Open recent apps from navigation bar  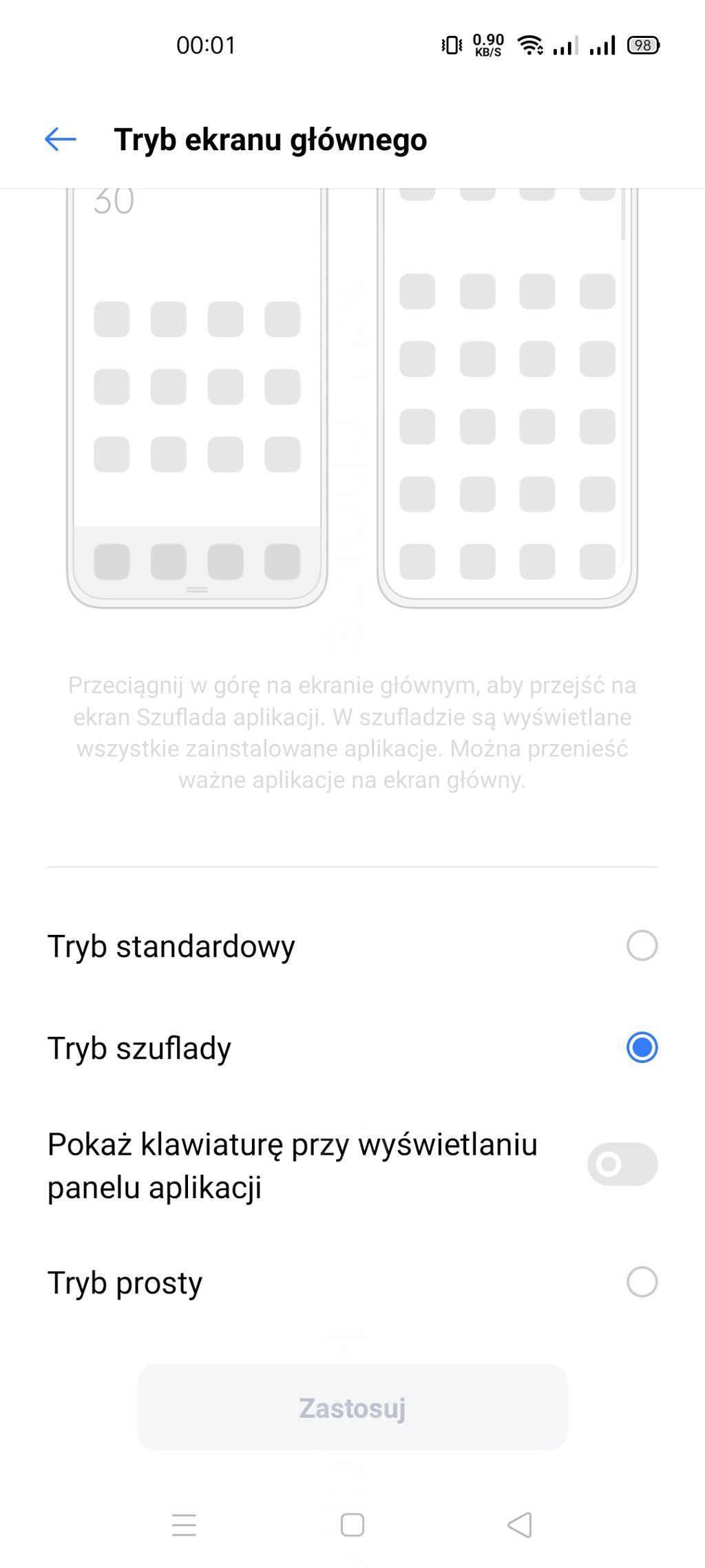pos(184,1525)
